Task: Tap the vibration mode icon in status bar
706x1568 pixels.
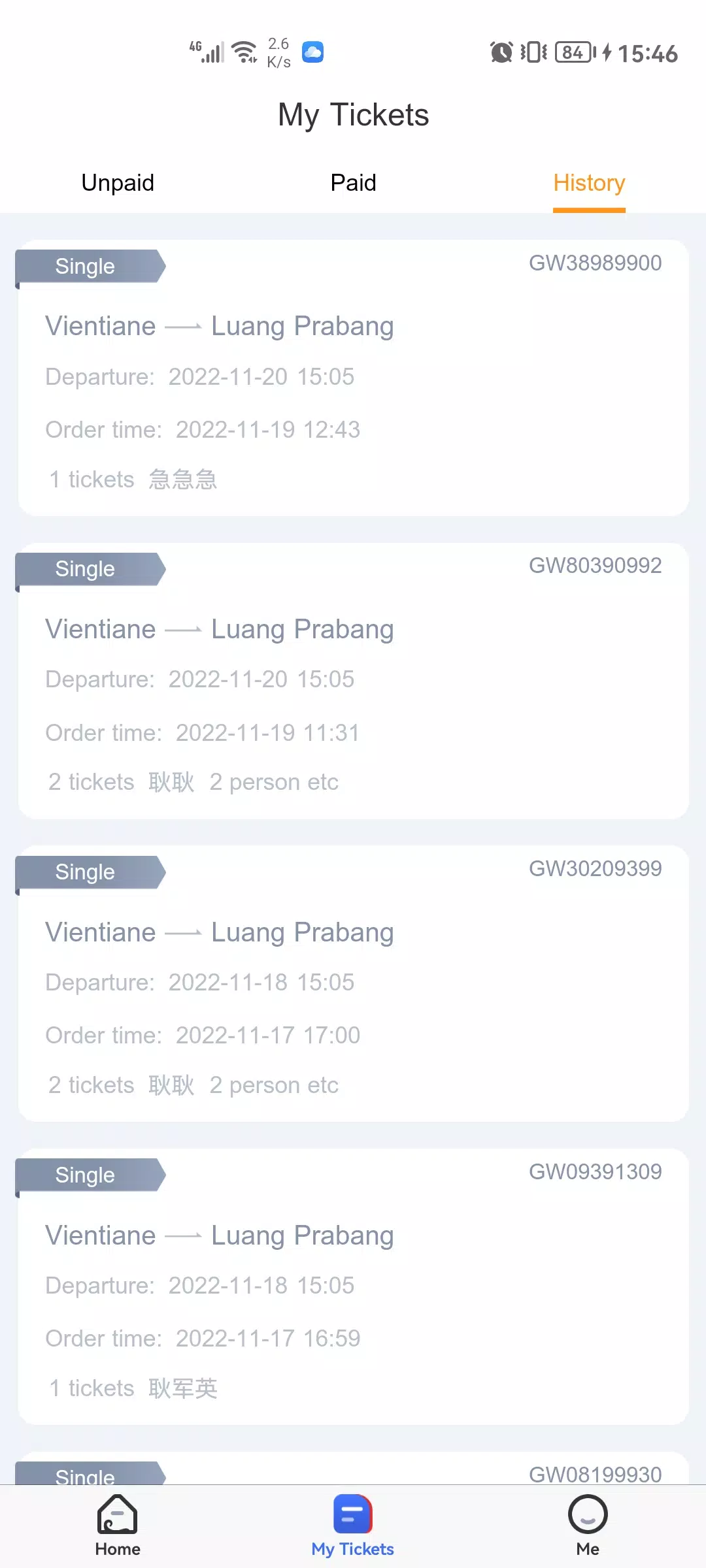Action: coord(531,52)
